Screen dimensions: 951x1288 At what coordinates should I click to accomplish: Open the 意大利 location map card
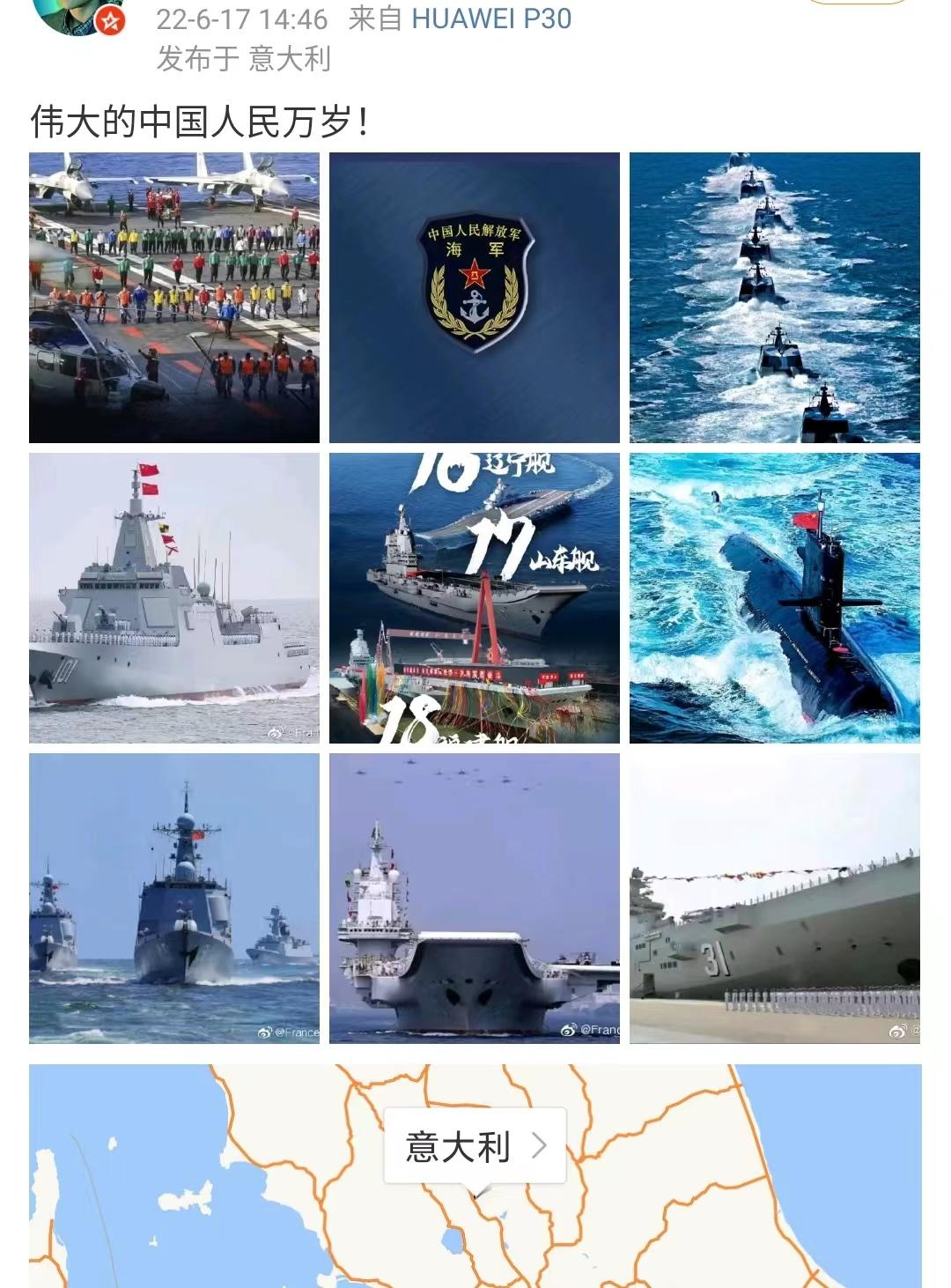coord(475,1146)
